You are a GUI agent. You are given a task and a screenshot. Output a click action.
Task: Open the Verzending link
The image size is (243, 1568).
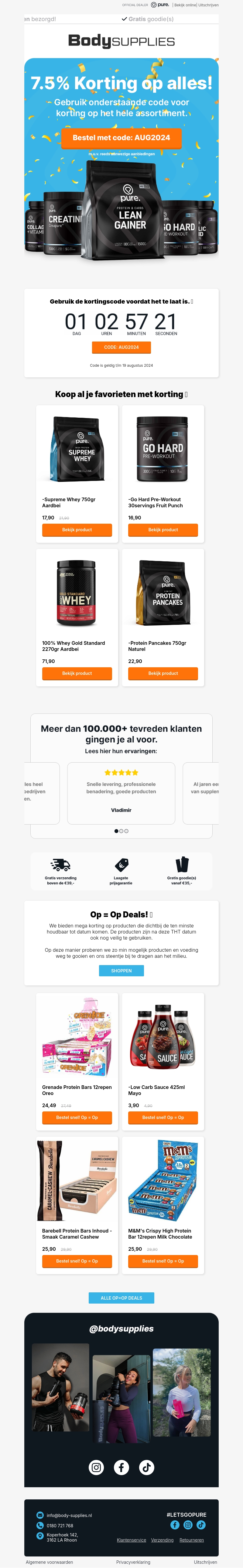(162, 1540)
